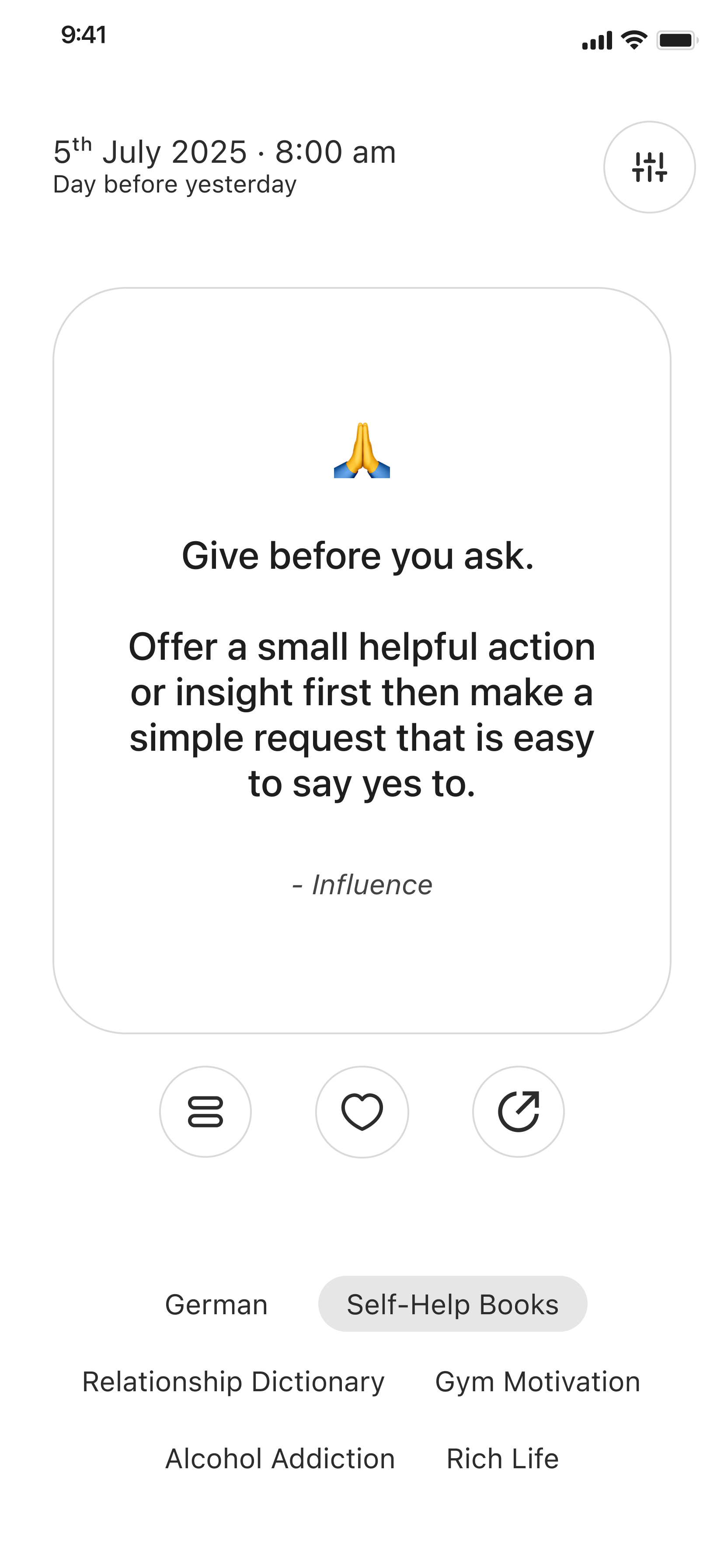Open the Give before you ask card
724x1568 pixels.
(x=362, y=661)
